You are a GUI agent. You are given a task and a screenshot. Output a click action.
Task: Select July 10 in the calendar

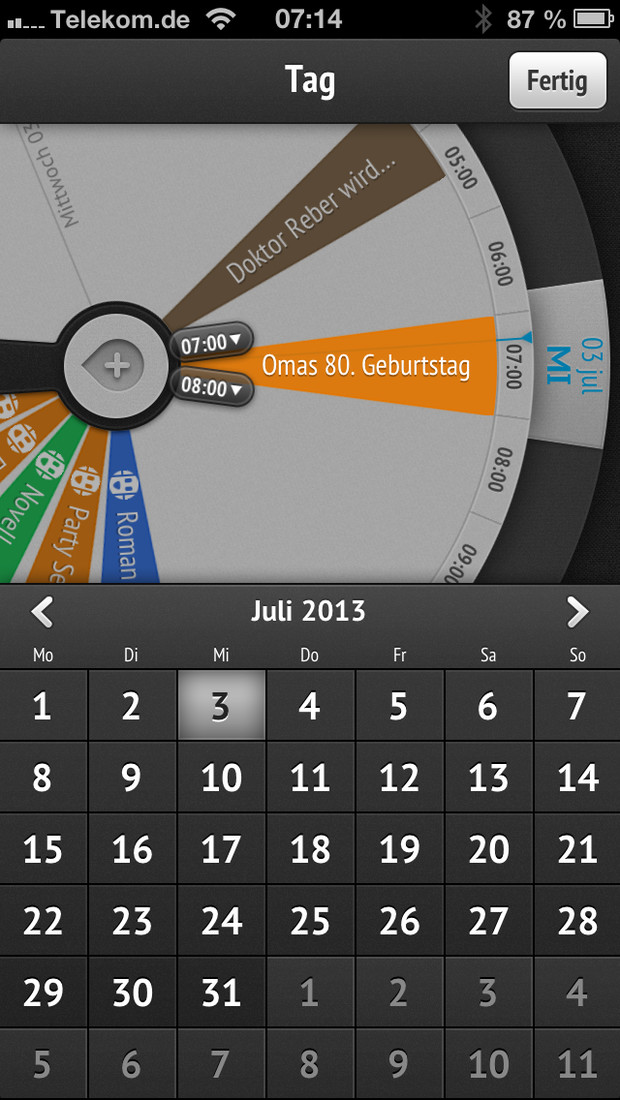point(221,777)
